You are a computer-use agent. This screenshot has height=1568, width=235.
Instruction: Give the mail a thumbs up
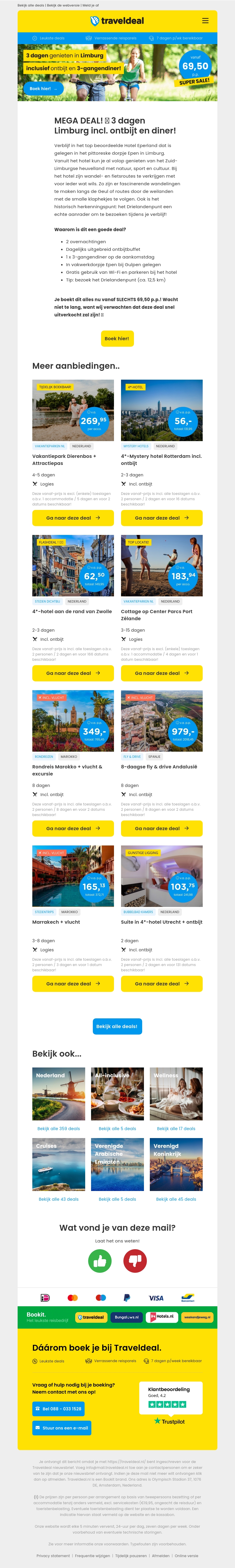coord(100,1261)
